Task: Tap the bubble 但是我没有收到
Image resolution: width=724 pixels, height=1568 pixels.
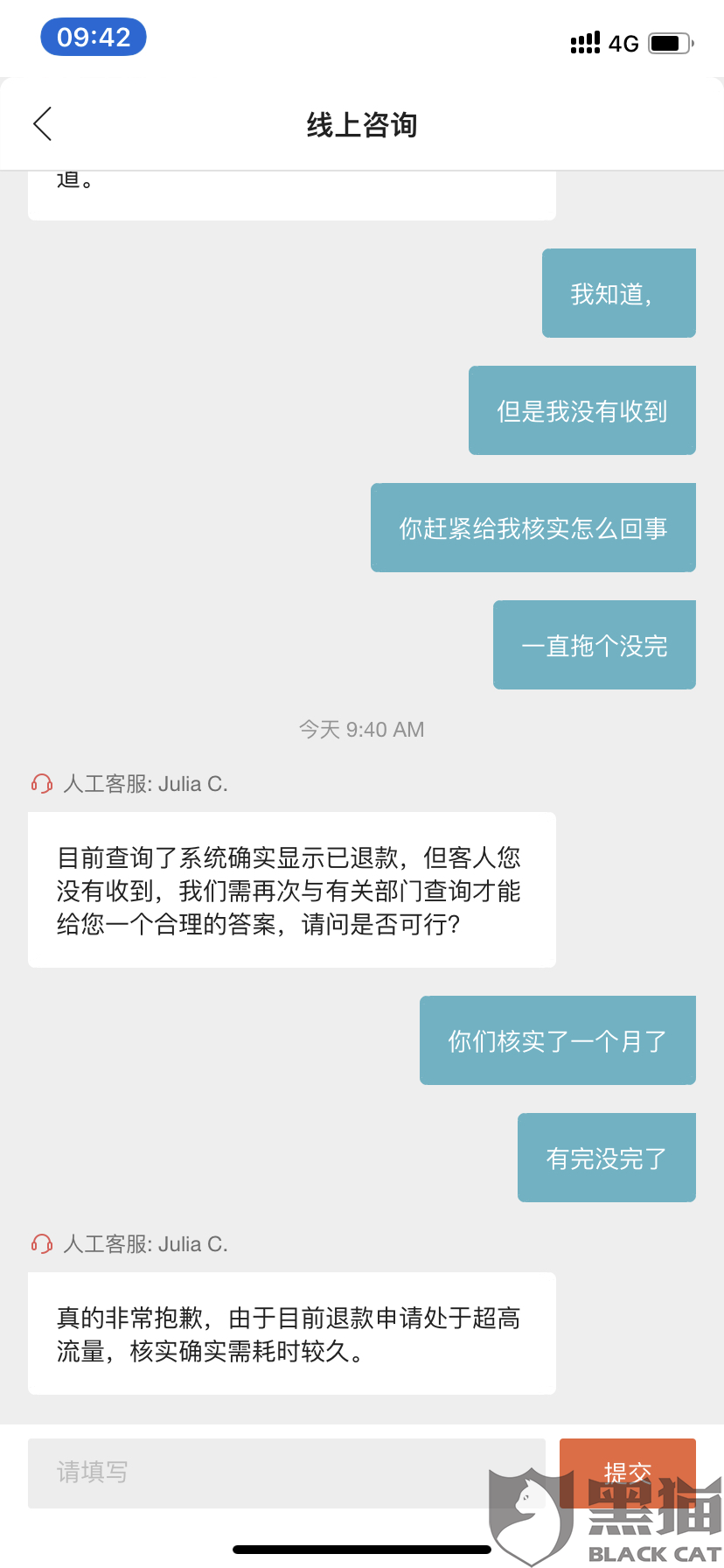Action: [x=581, y=410]
